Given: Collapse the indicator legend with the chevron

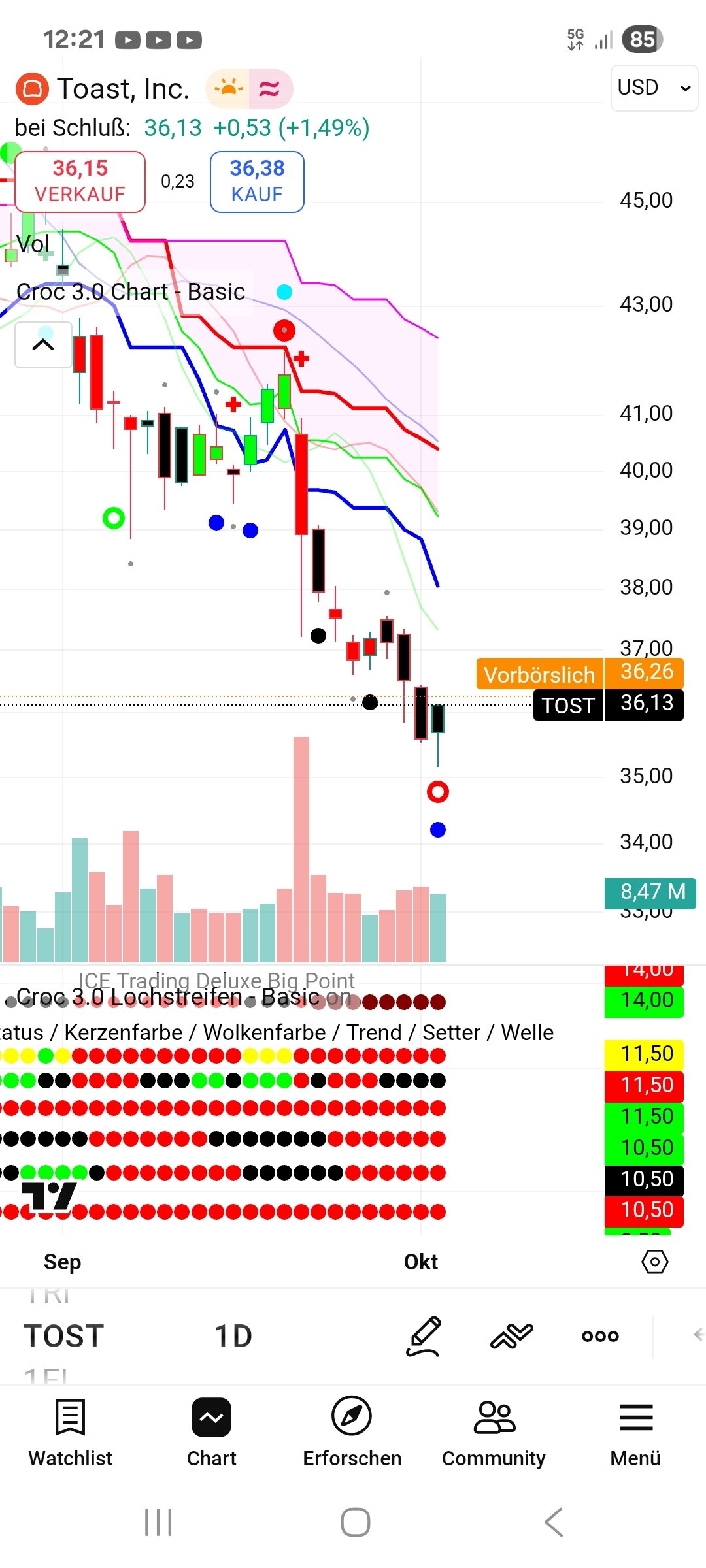Looking at the screenshot, I should [x=43, y=345].
